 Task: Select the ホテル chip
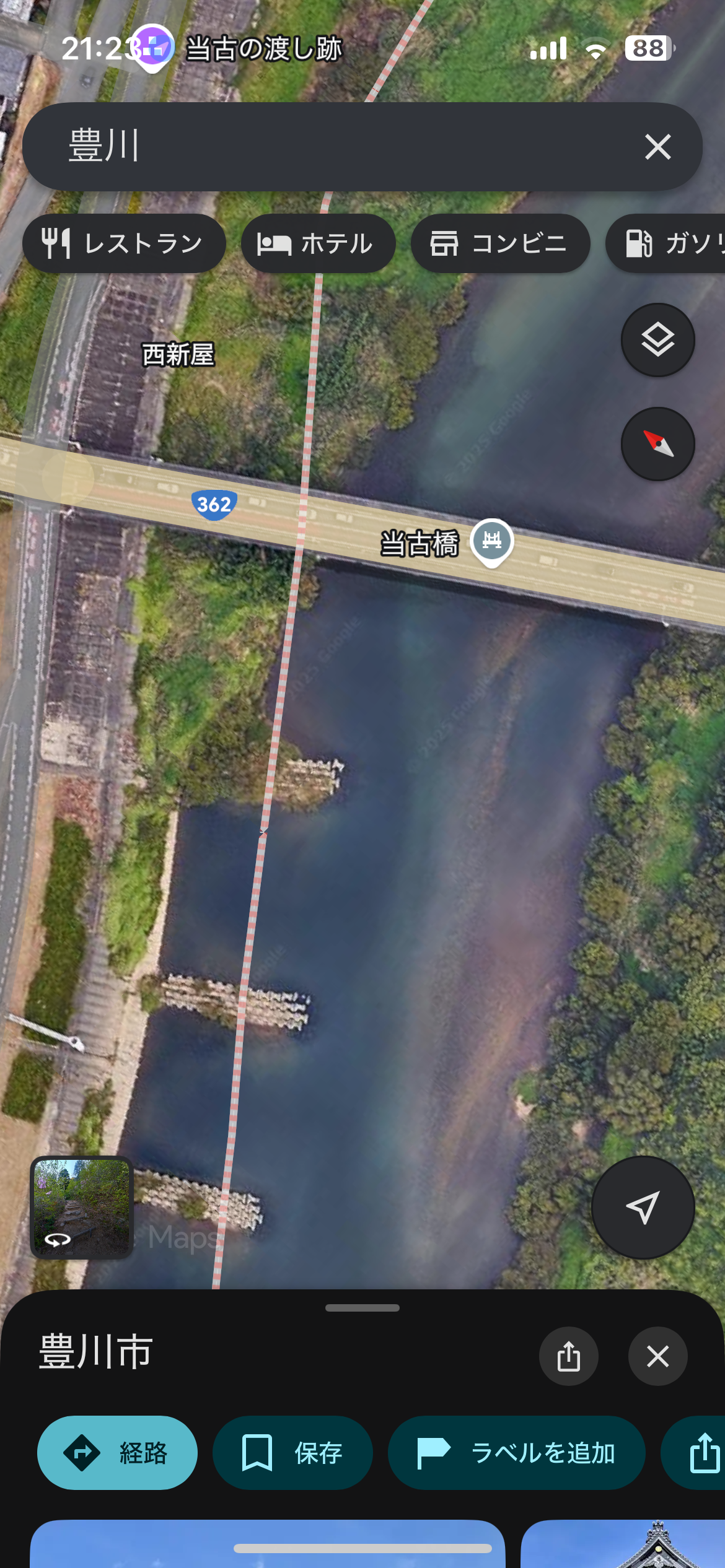[x=318, y=243]
